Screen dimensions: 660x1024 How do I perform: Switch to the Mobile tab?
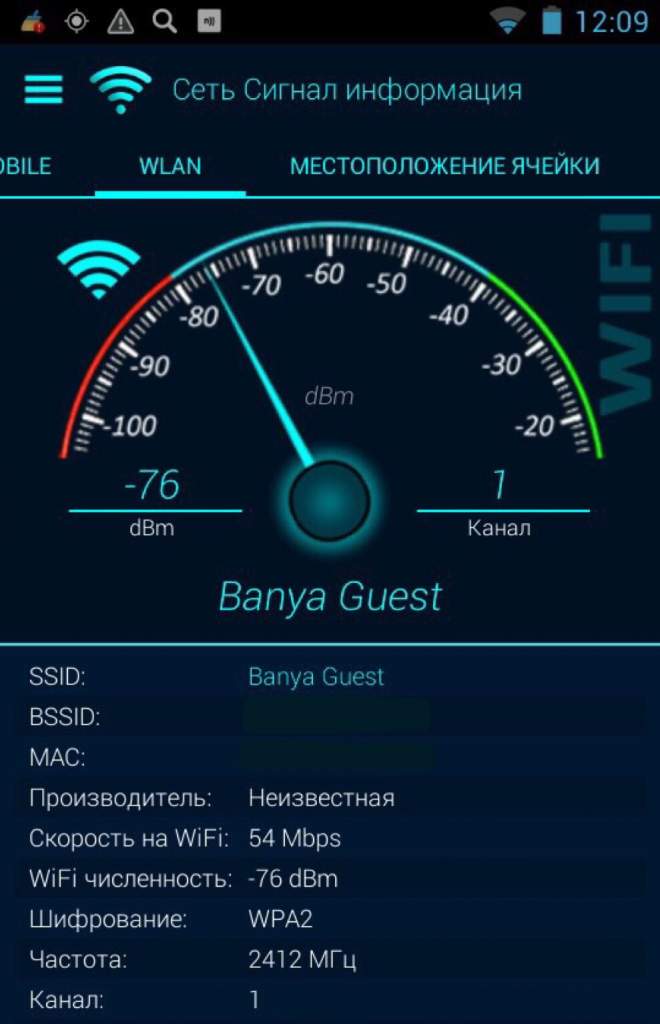[25, 166]
